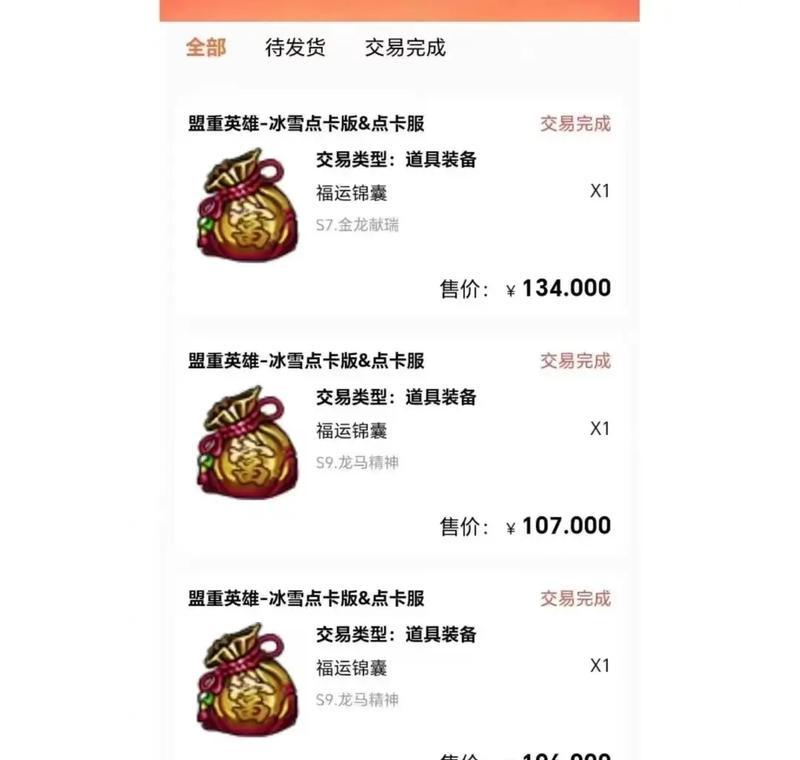The image size is (800, 760).
Task: Switch to the 交易完成 tab
Action: 405,47
